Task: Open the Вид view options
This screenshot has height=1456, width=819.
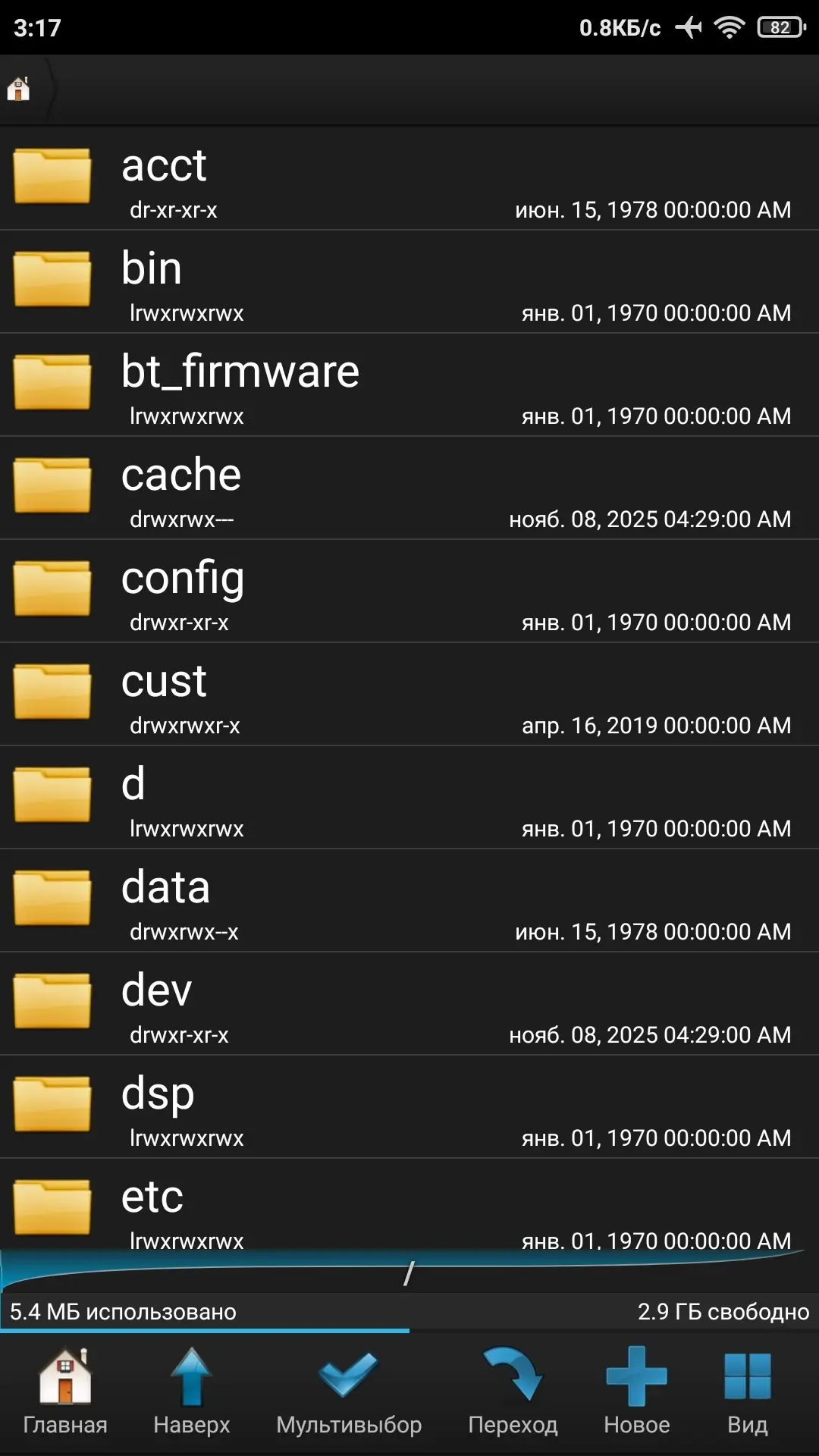Action: [x=747, y=1392]
